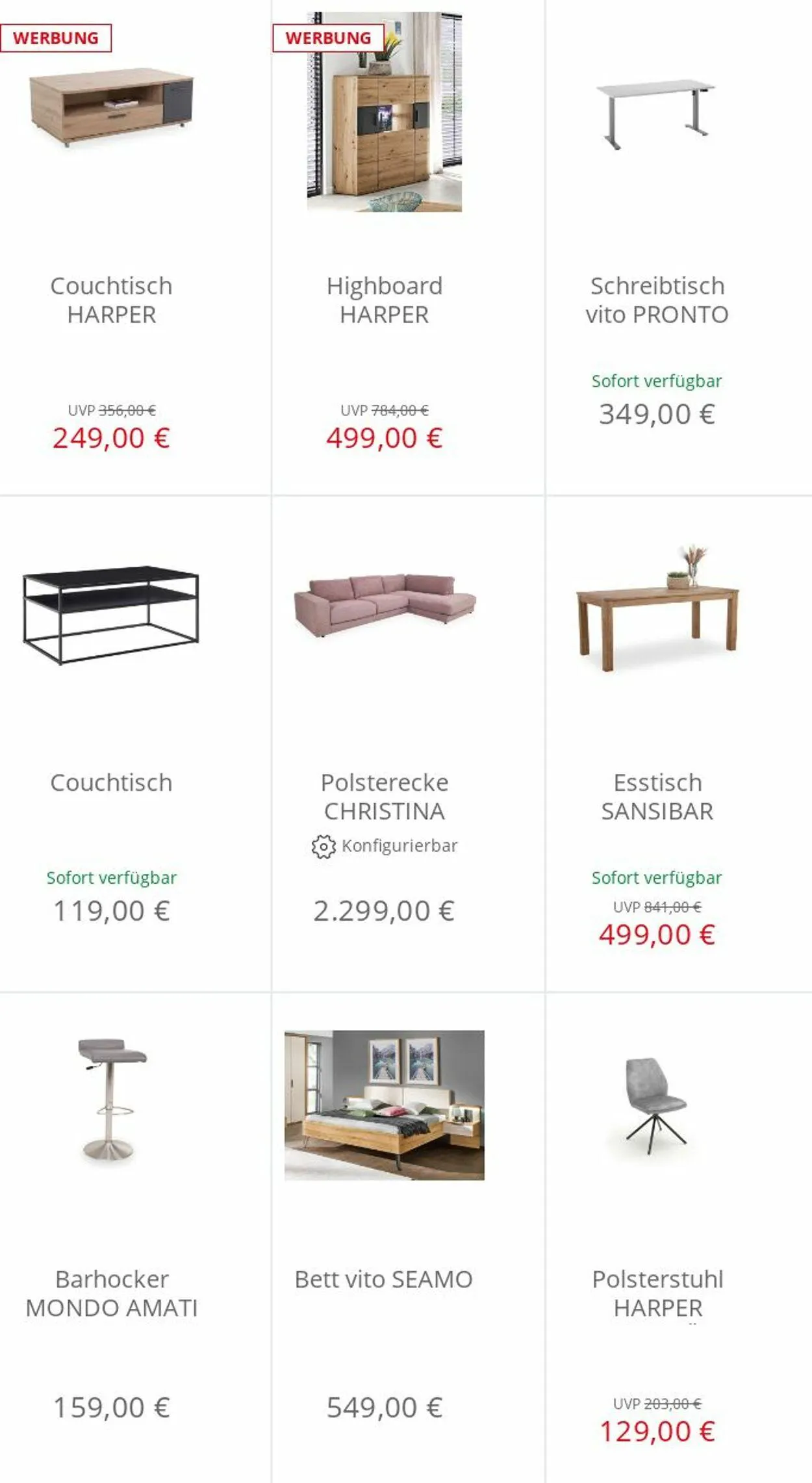Open the Couchtisch HARPER product card
This screenshot has height=1483, width=812.
point(111,299)
